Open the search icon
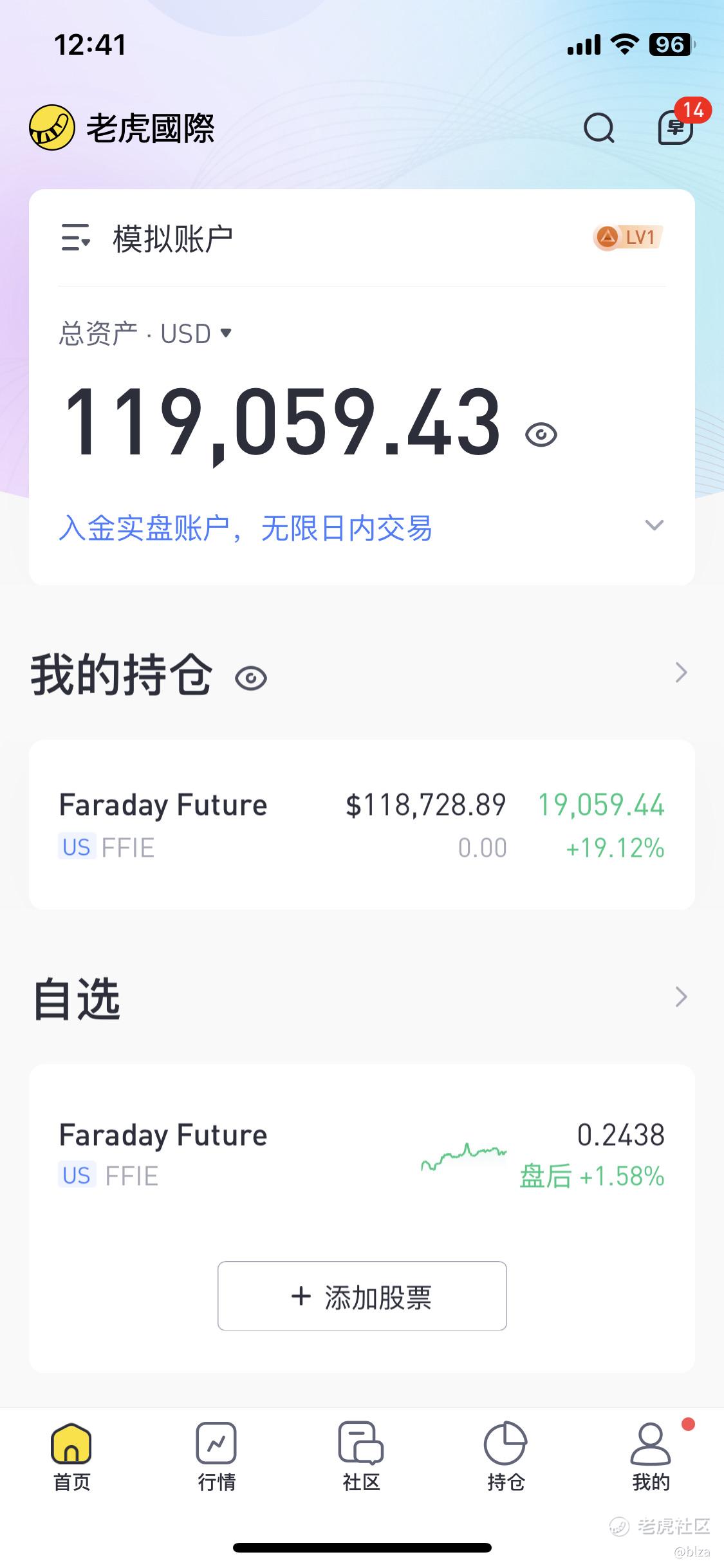This screenshot has width=724, height=1568. click(599, 127)
